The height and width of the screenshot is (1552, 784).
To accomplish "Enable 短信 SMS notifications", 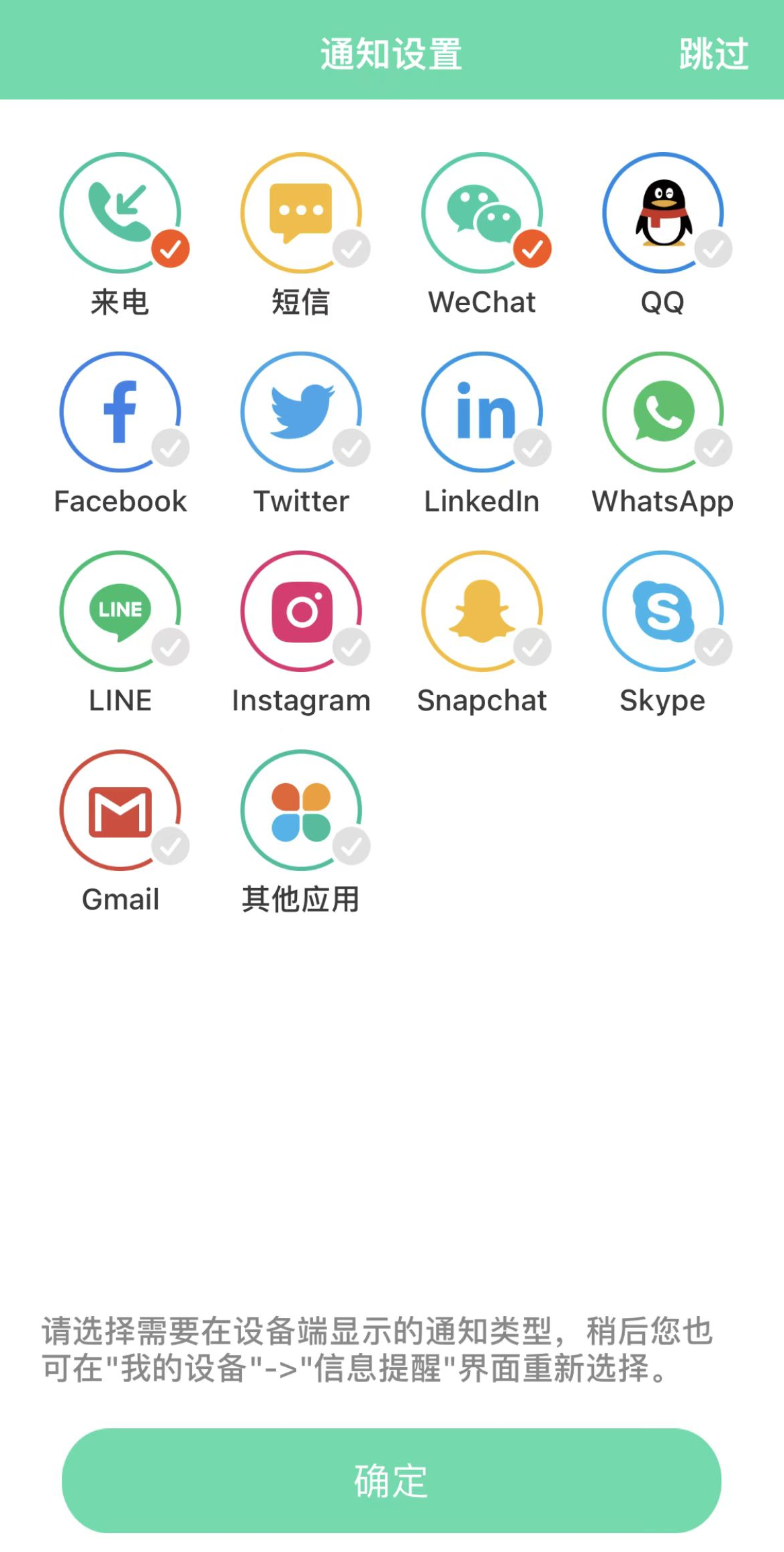I will [x=302, y=212].
